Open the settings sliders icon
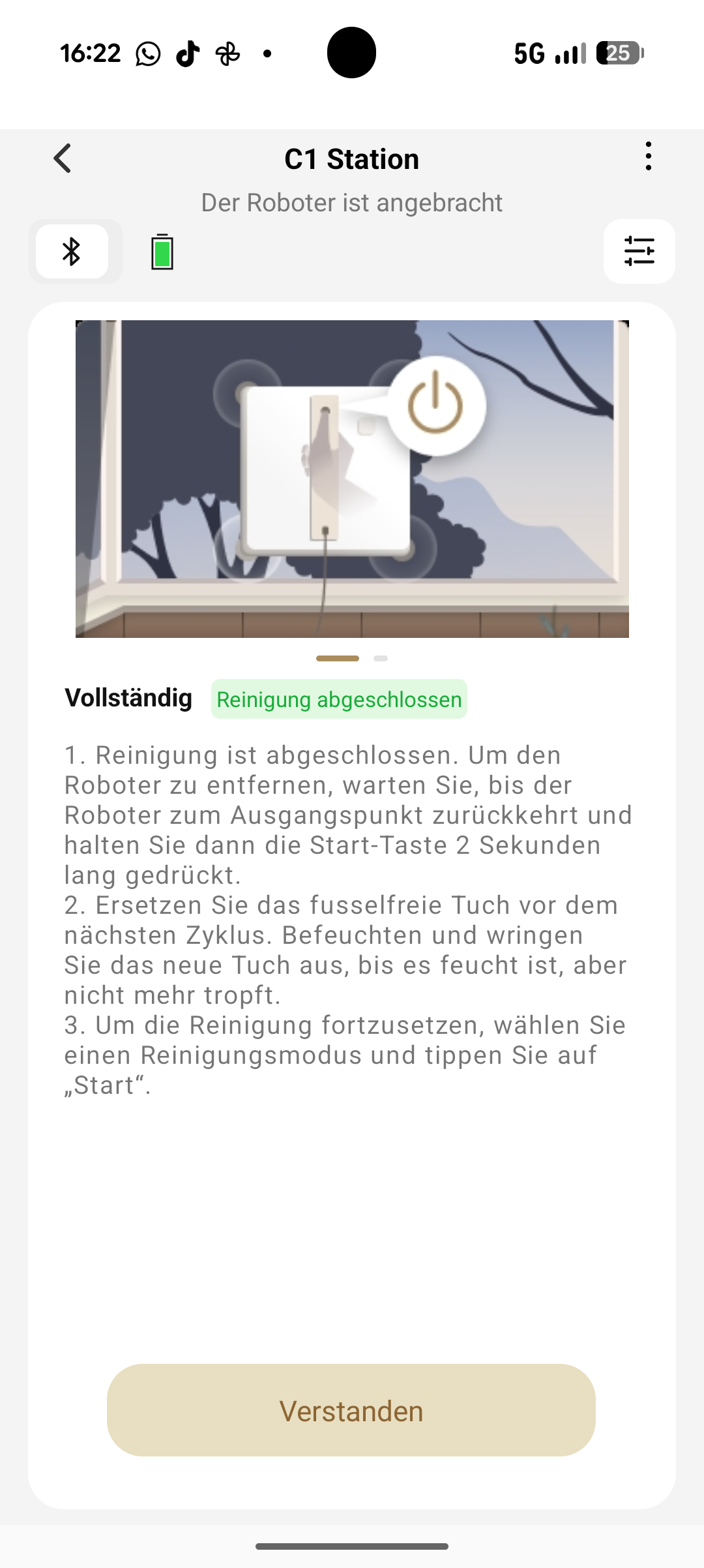 coord(639,252)
